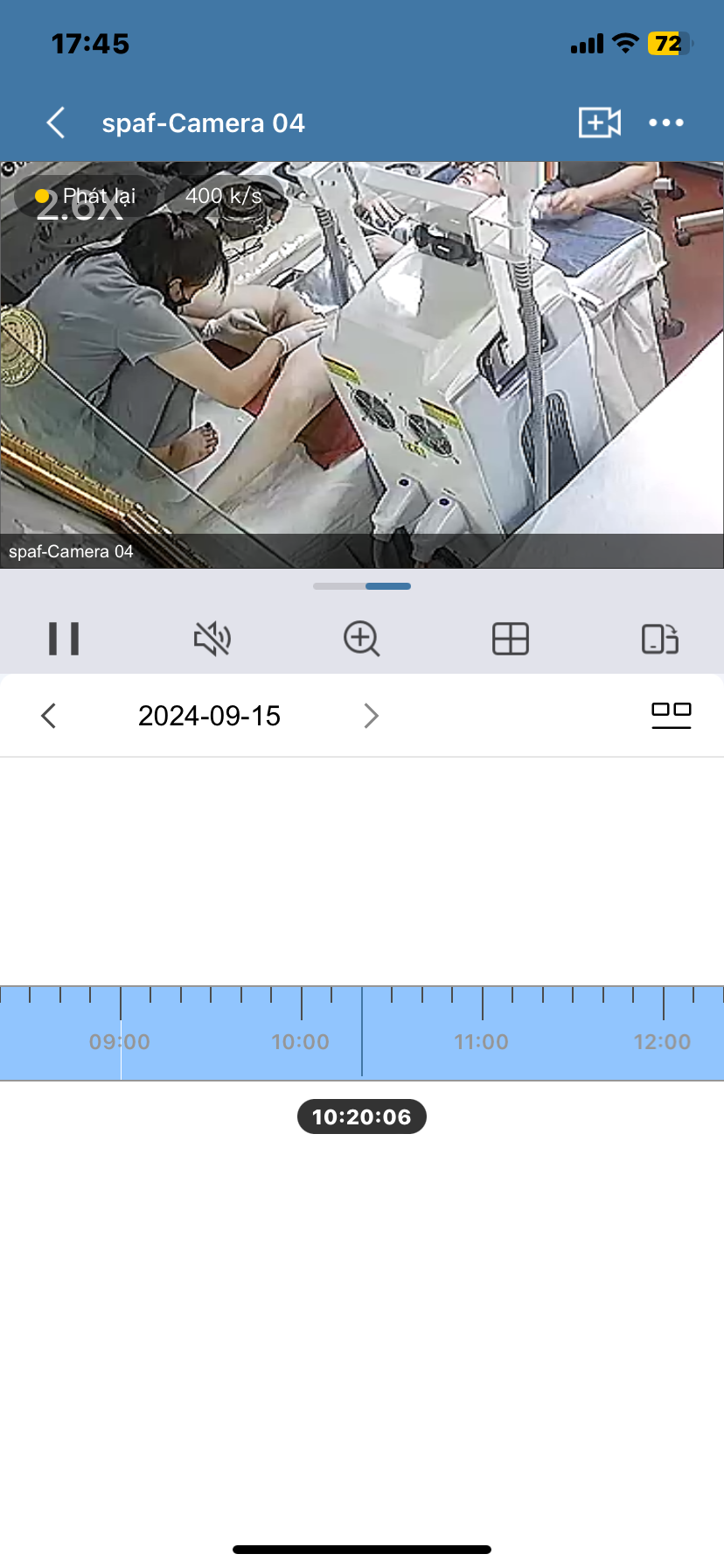Switch to multi-screen grid layout
This screenshot has height=1568, width=724.
point(511,639)
